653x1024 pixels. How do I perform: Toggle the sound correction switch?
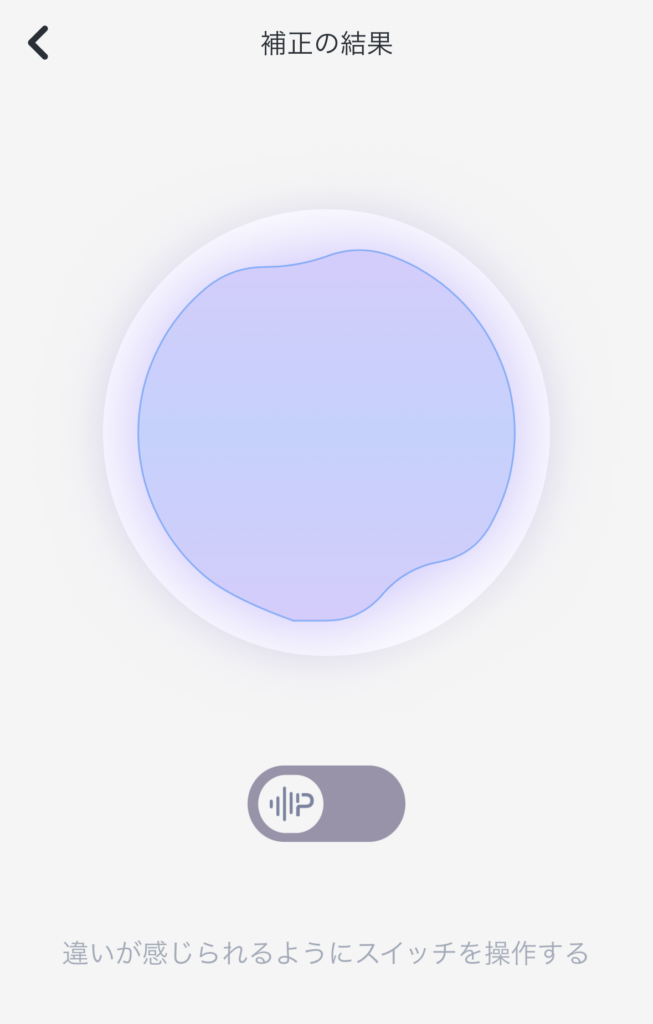point(326,803)
